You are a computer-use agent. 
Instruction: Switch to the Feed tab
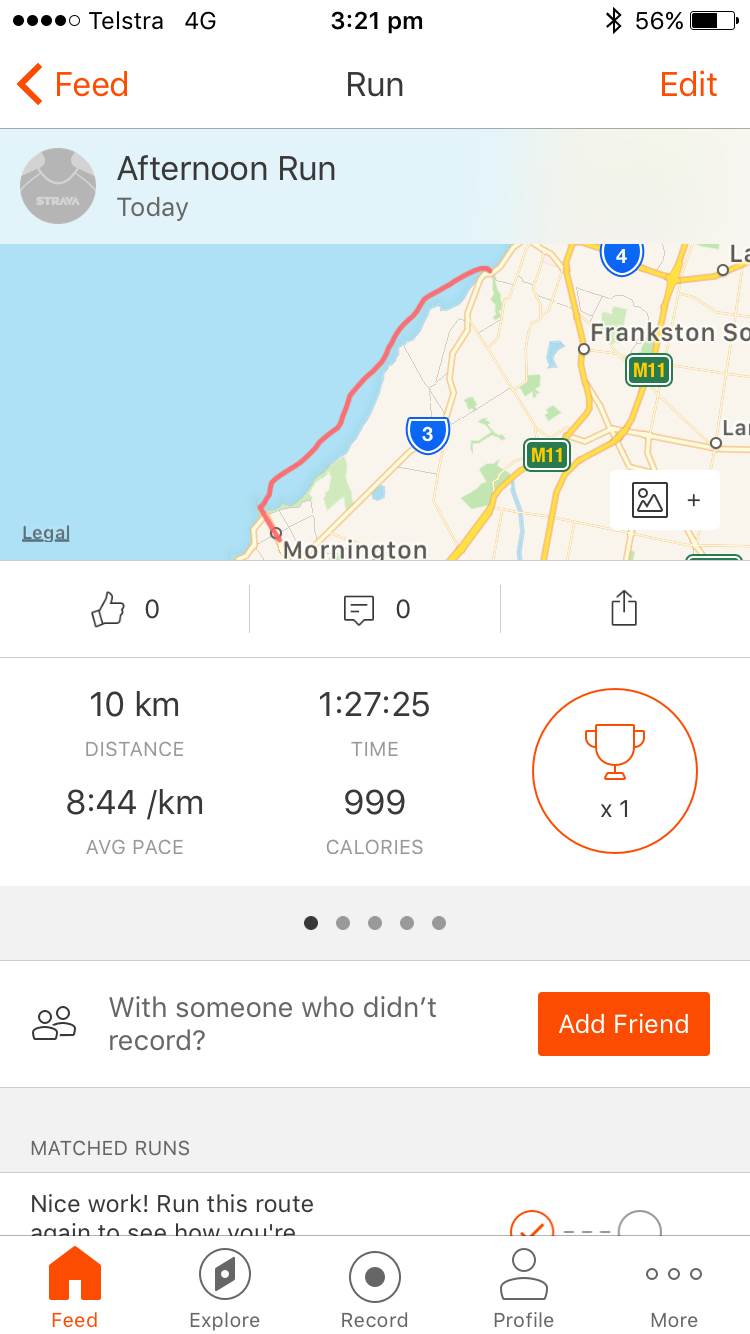(x=74, y=1288)
